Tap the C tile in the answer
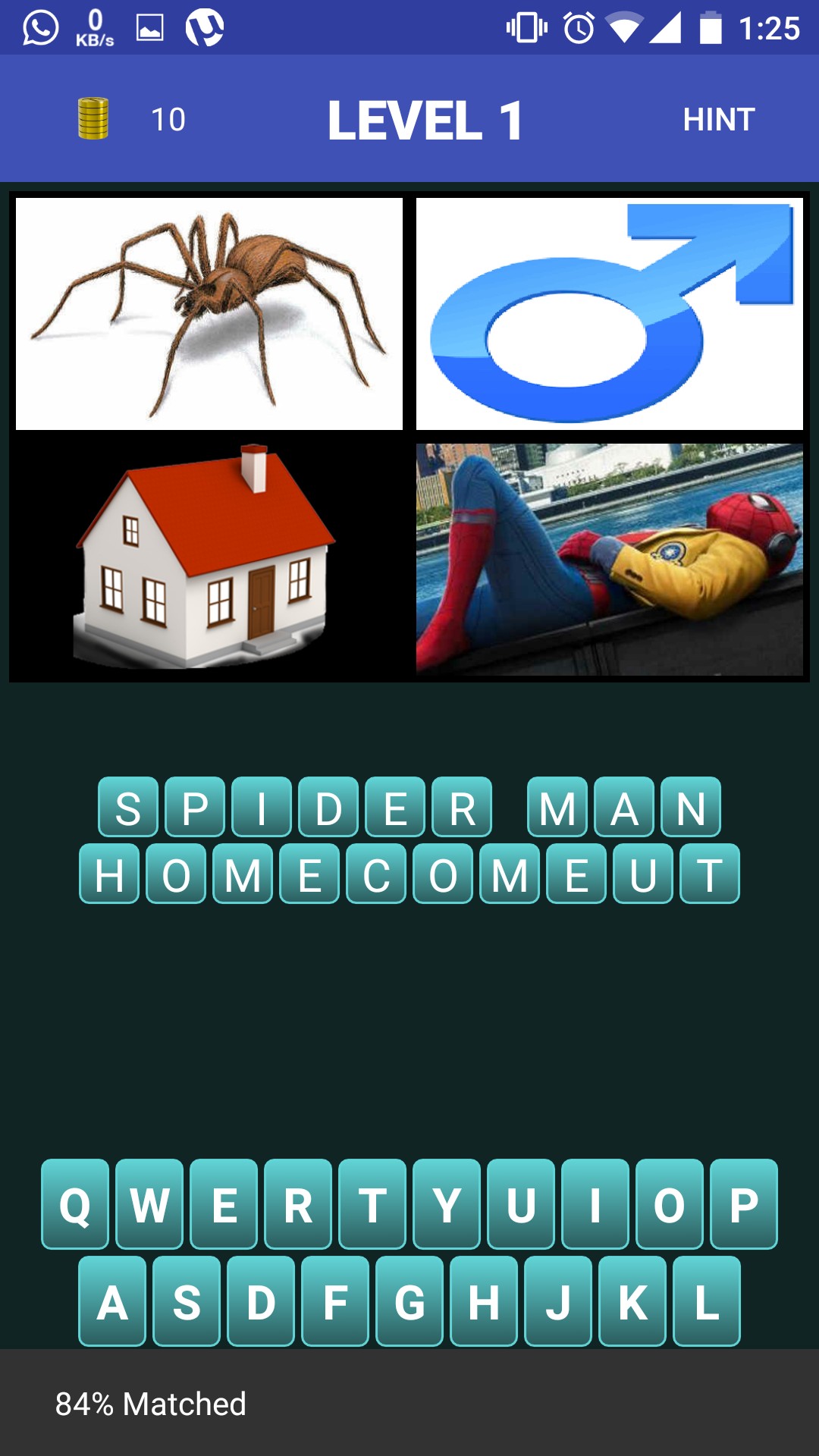This screenshot has width=819, height=1456. (376, 874)
